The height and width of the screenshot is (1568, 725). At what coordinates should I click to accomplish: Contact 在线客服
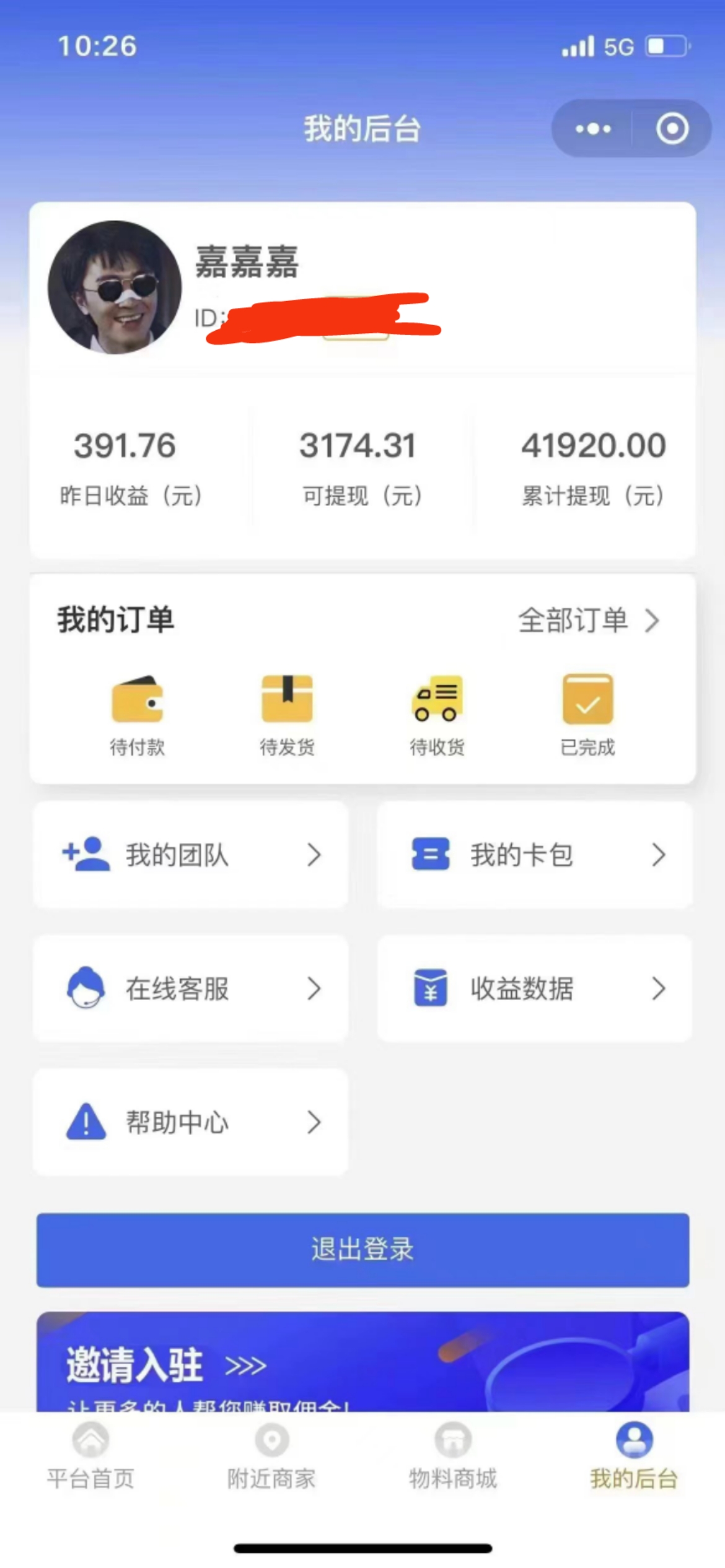(x=190, y=988)
